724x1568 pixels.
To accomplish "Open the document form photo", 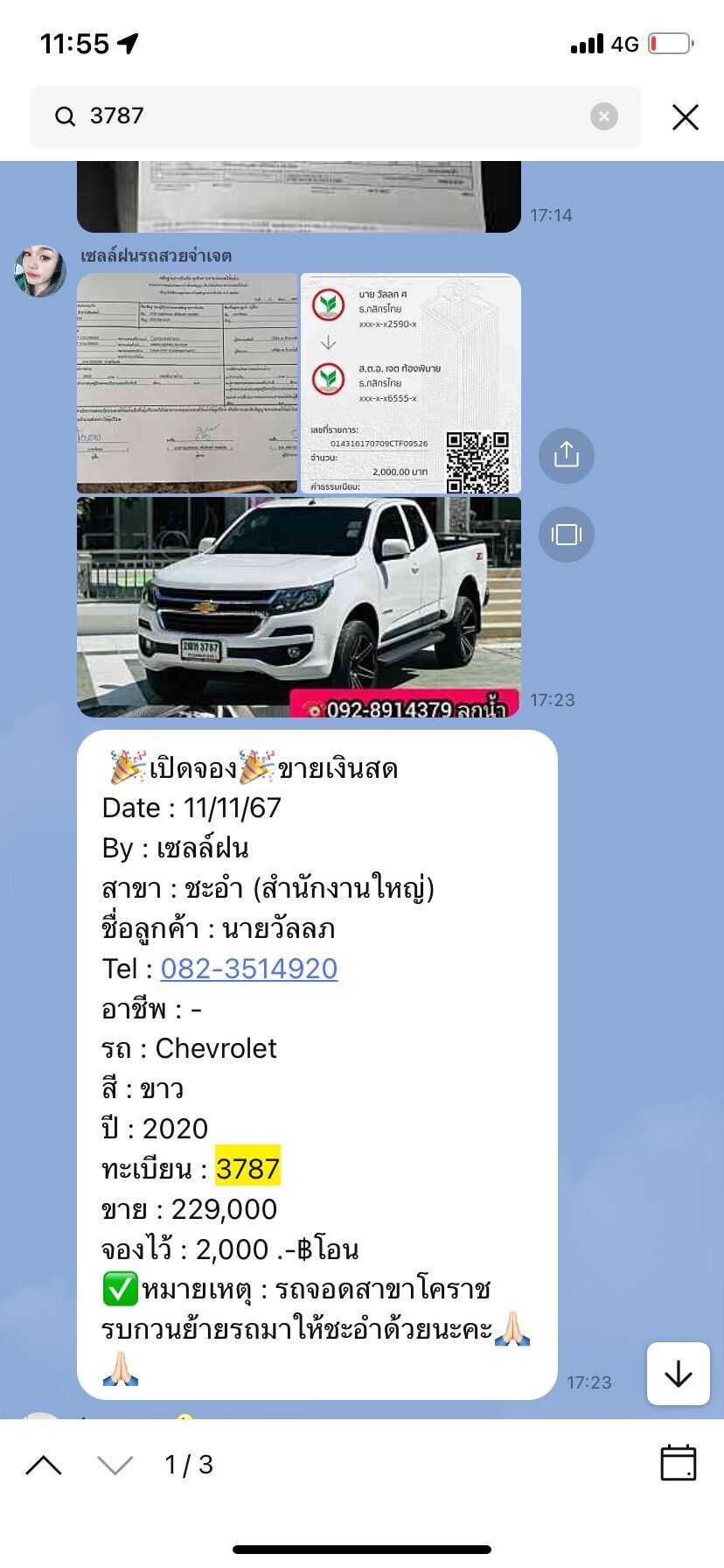I will point(187,383).
